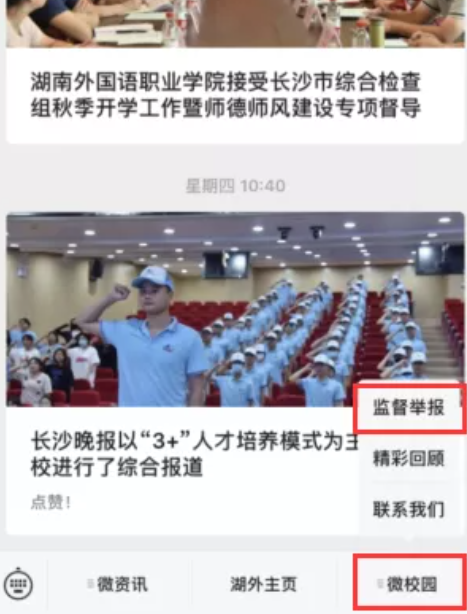Choose 联系我们 in the popup menu
The image size is (467, 614).
point(409,509)
